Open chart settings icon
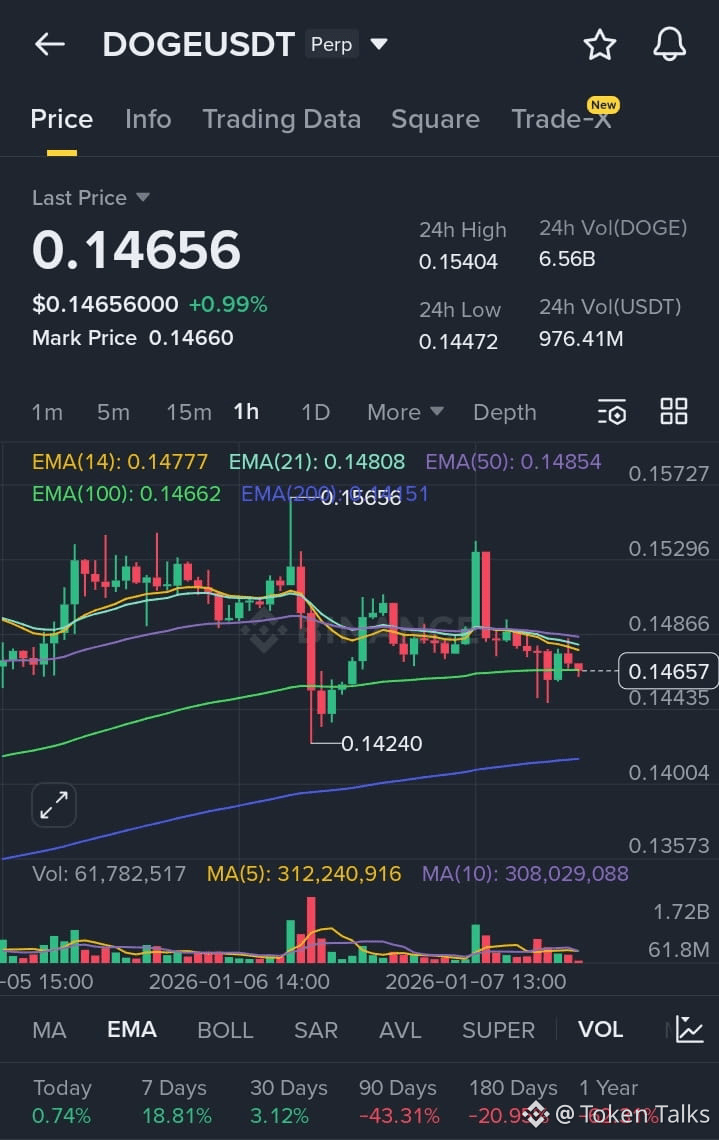Image resolution: width=719 pixels, height=1140 pixels. (x=612, y=412)
